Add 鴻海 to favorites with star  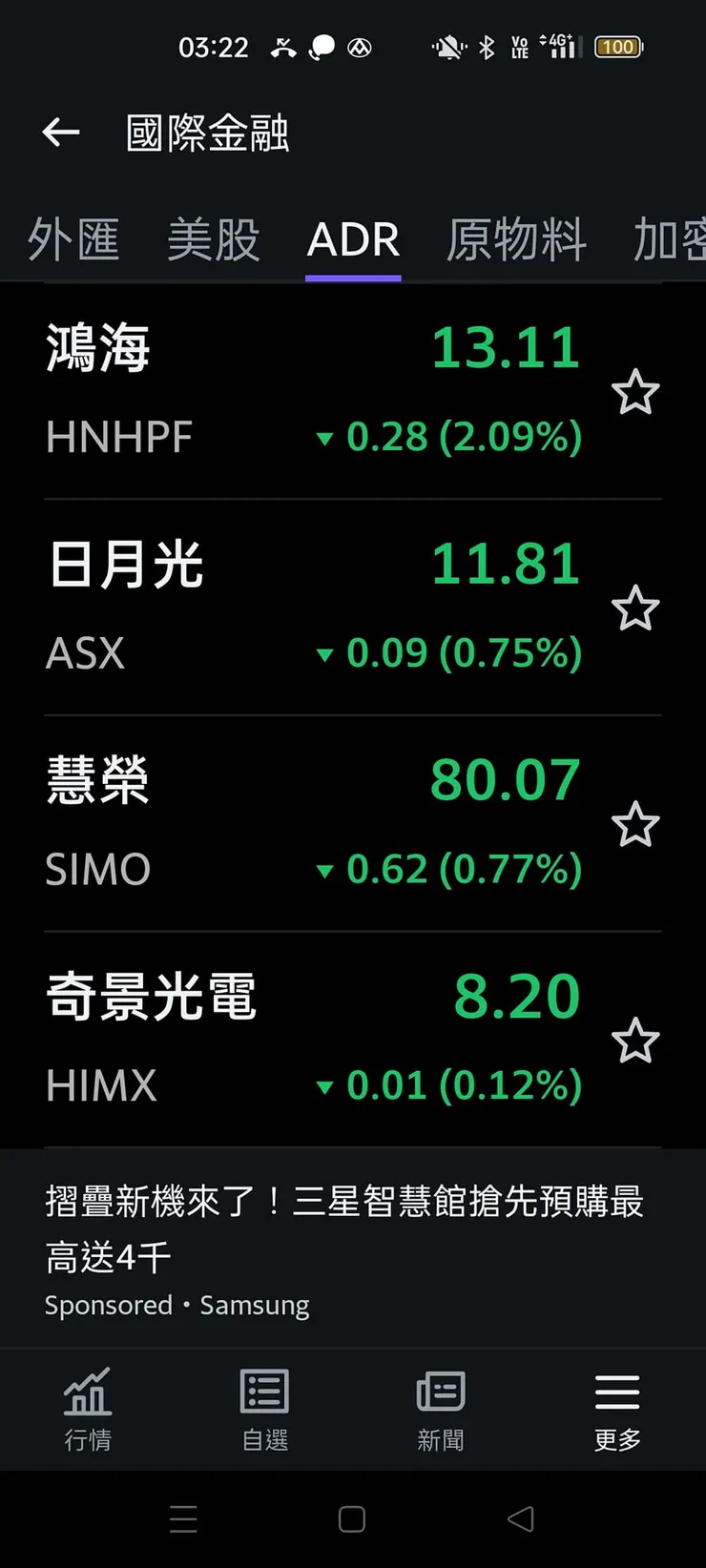pos(635,393)
